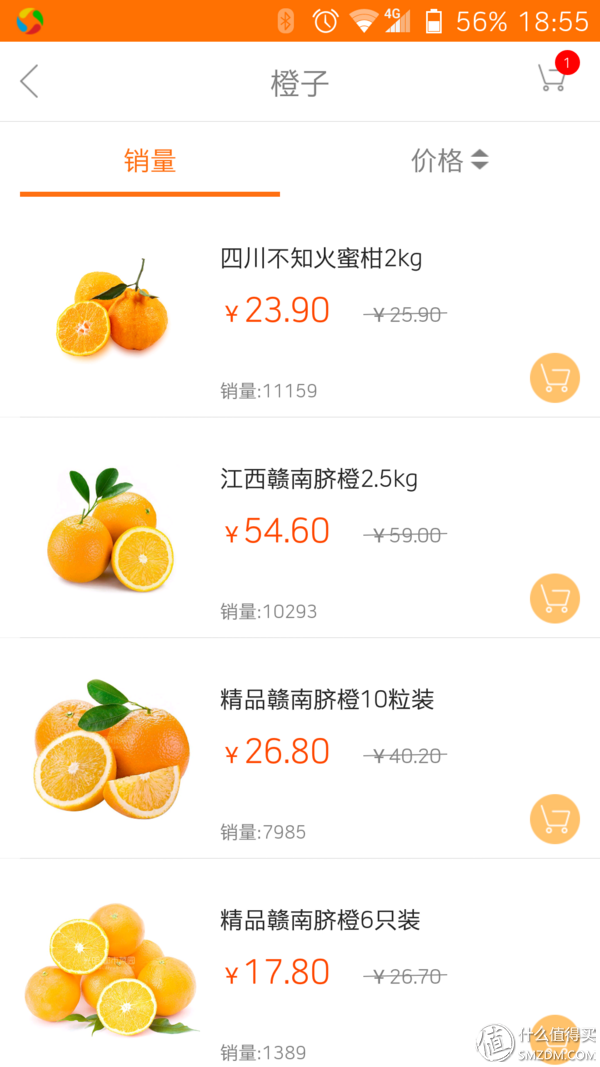
Task: Switch to the 销量 tab
Action: point(150,161)
